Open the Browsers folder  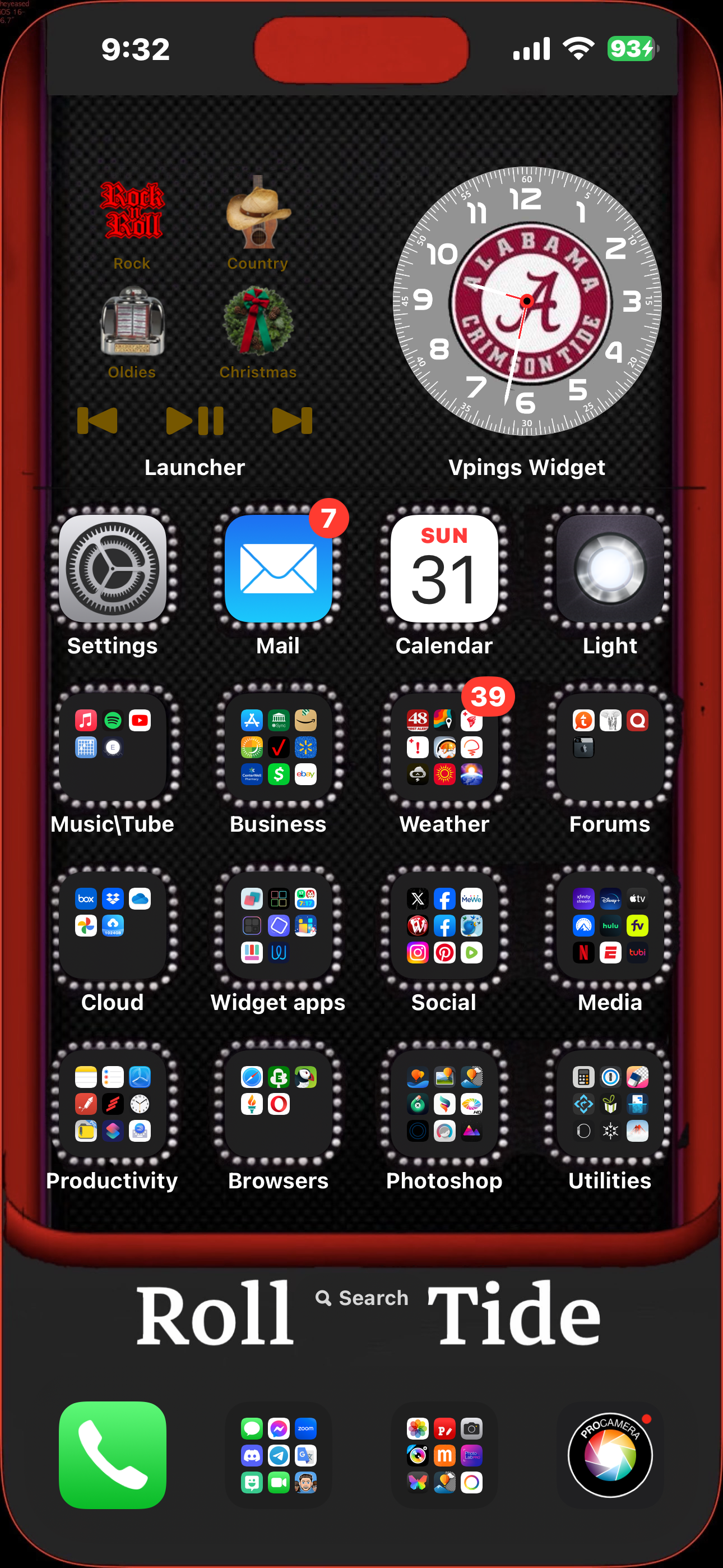278,1103
